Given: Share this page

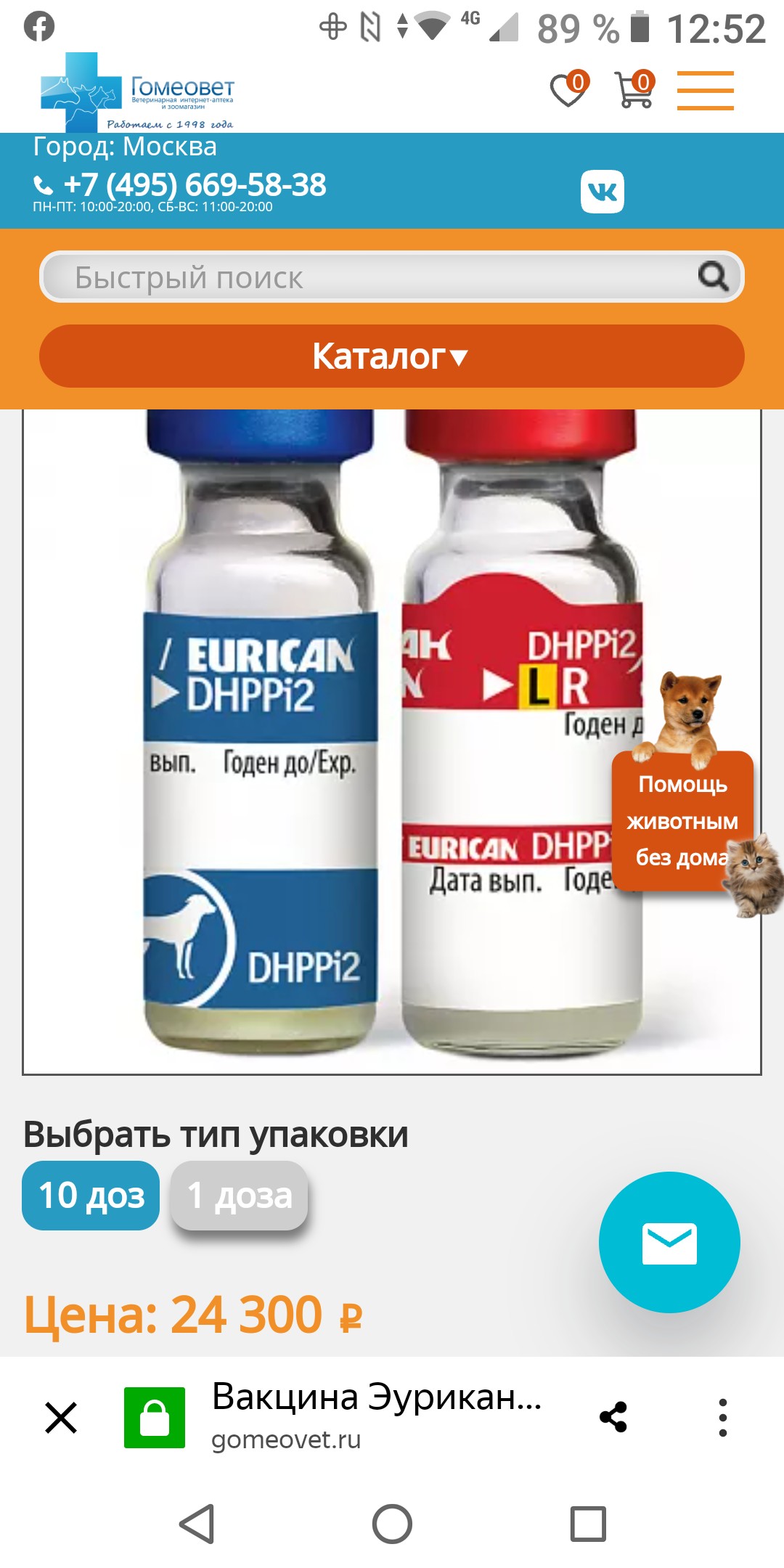Looking at the screenshot, I should tap(613, 1418).
